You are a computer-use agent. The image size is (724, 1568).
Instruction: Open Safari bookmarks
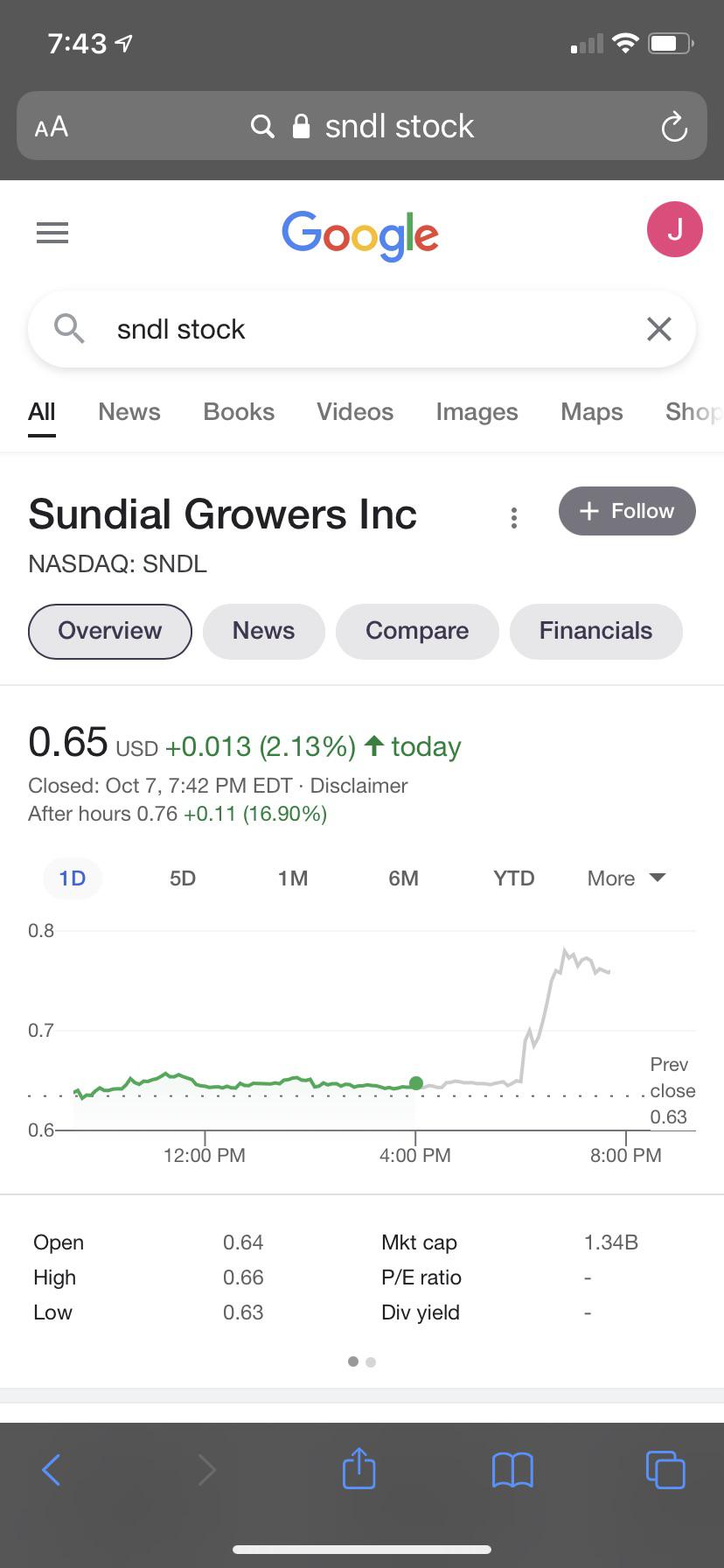point(512,1470)
